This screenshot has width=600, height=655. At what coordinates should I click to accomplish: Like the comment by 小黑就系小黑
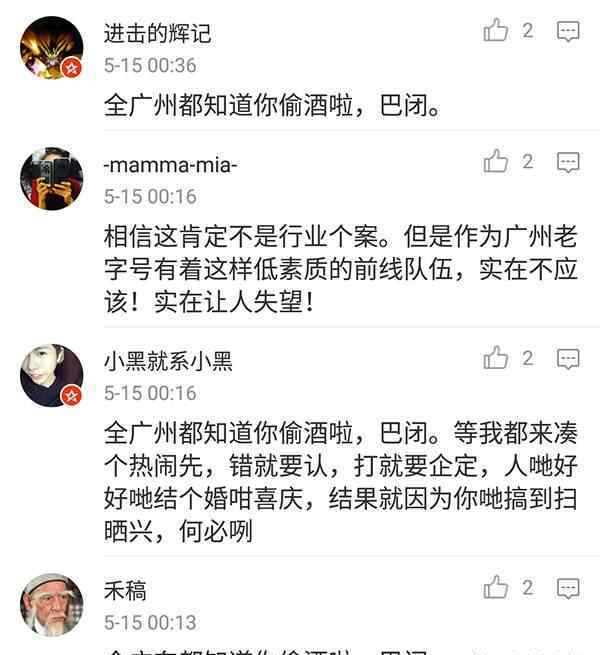[496, 358]
